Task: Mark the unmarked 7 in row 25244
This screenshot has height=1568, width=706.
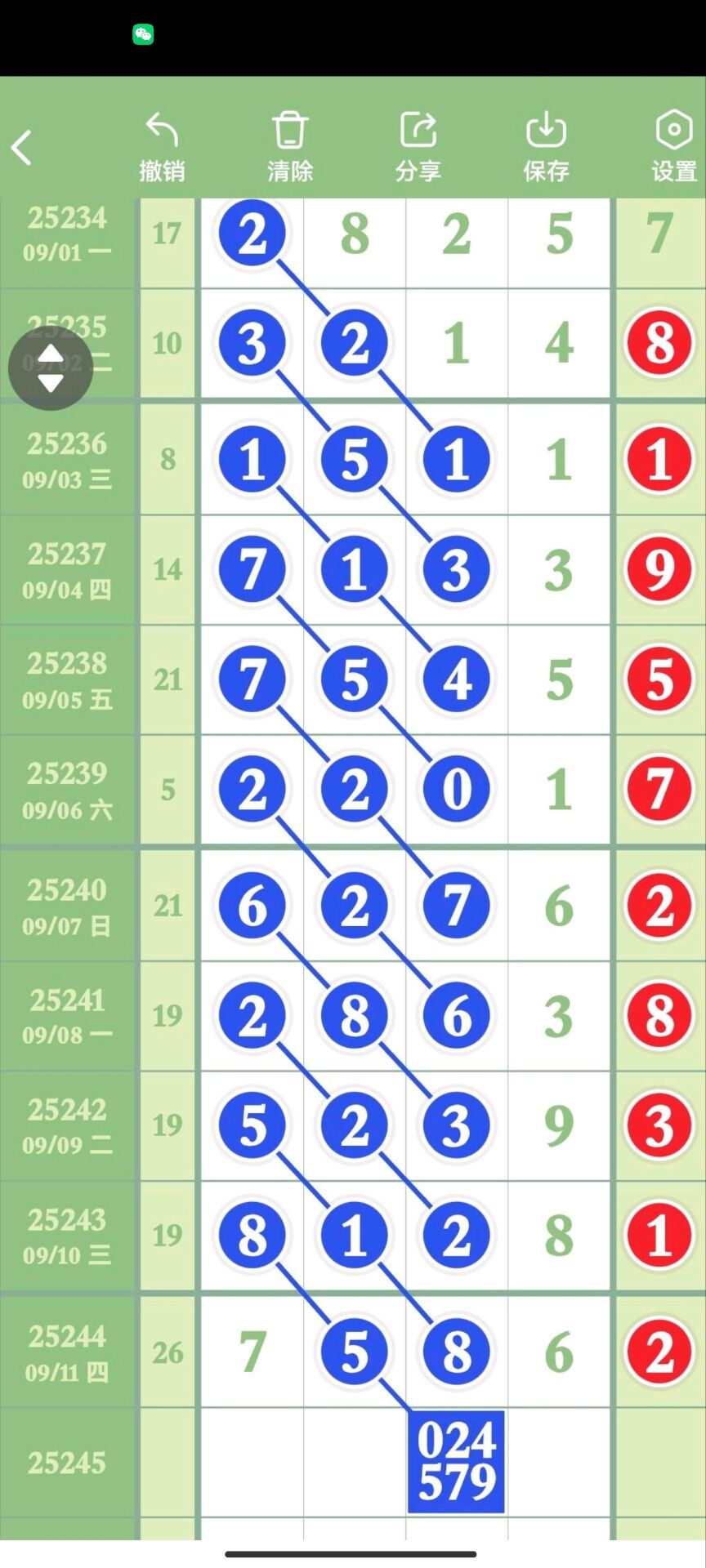Action: point(252,1352)
